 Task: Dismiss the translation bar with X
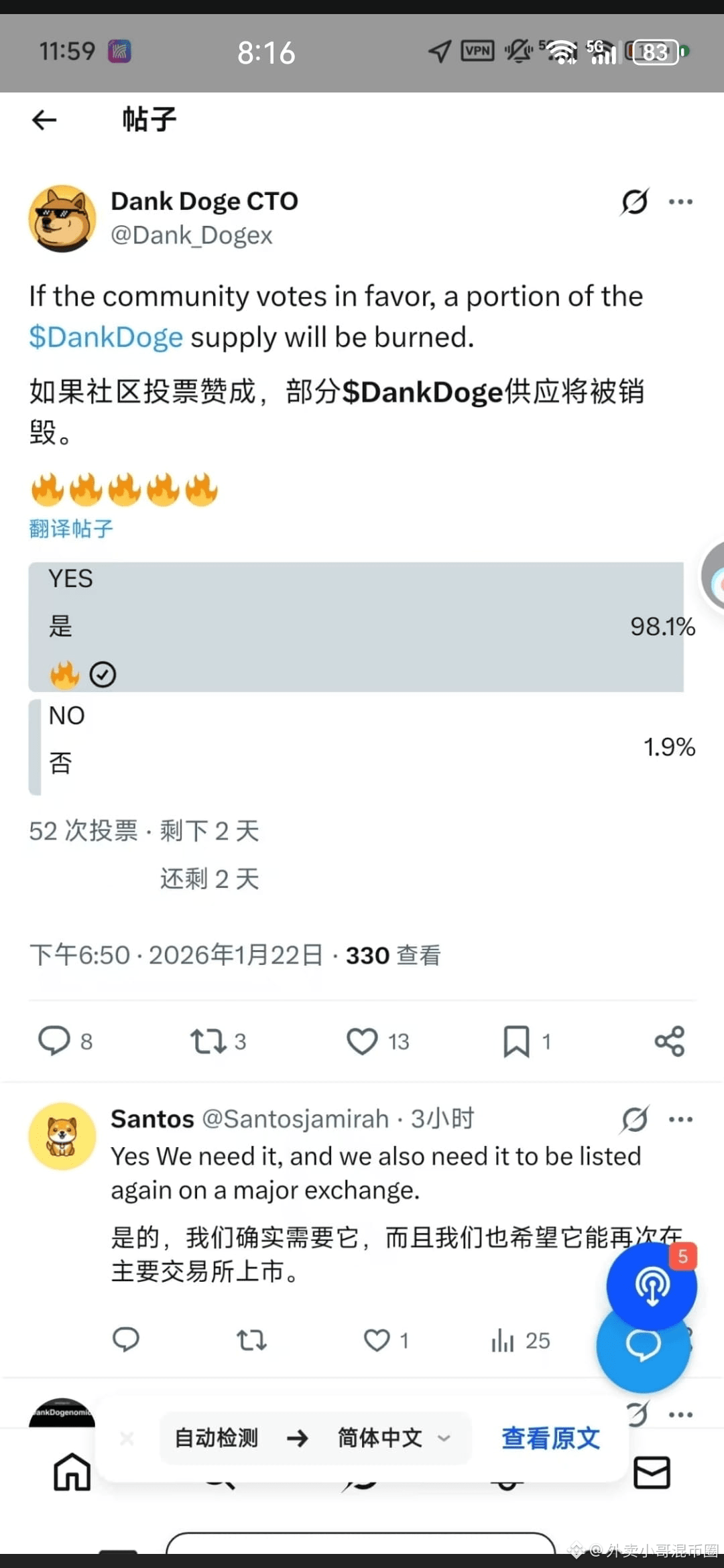127,1438
